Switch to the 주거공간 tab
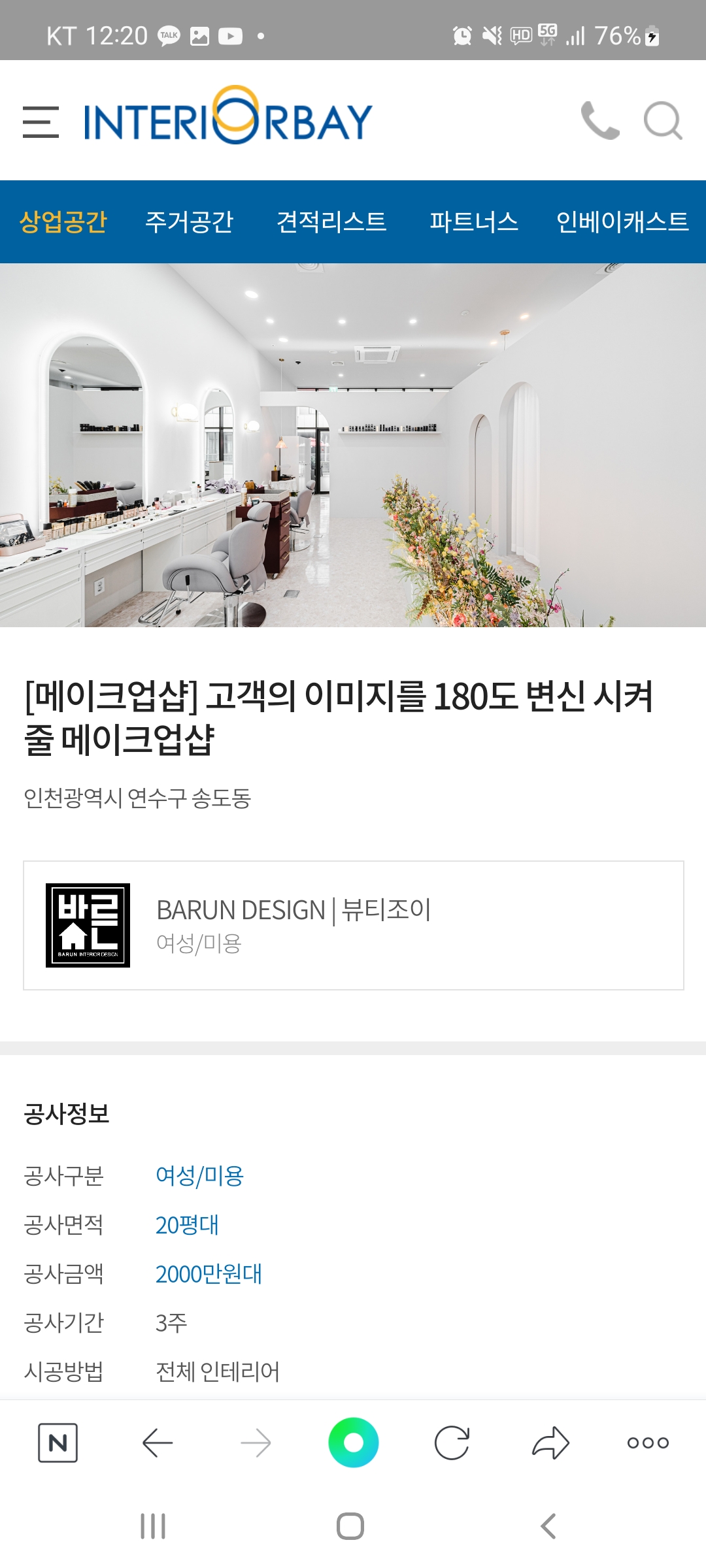Image resolution: width=706 pixels, height=1568 pixels. coord(189,221)
